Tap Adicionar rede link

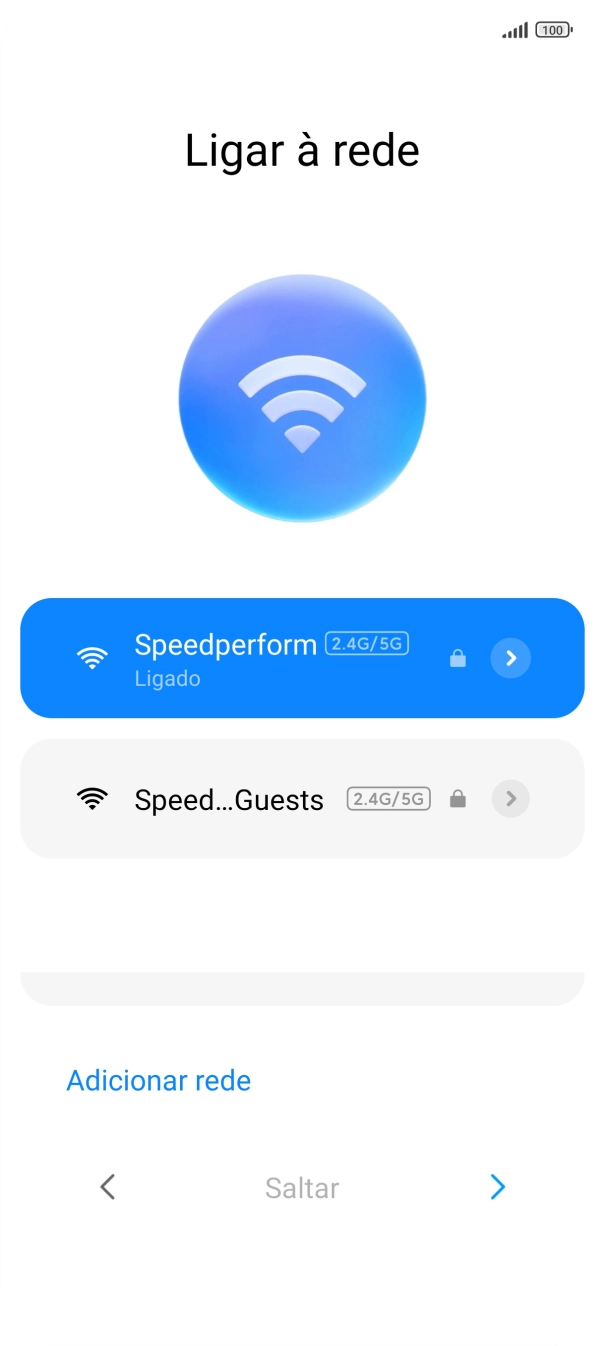click(x=158, y=1081)
